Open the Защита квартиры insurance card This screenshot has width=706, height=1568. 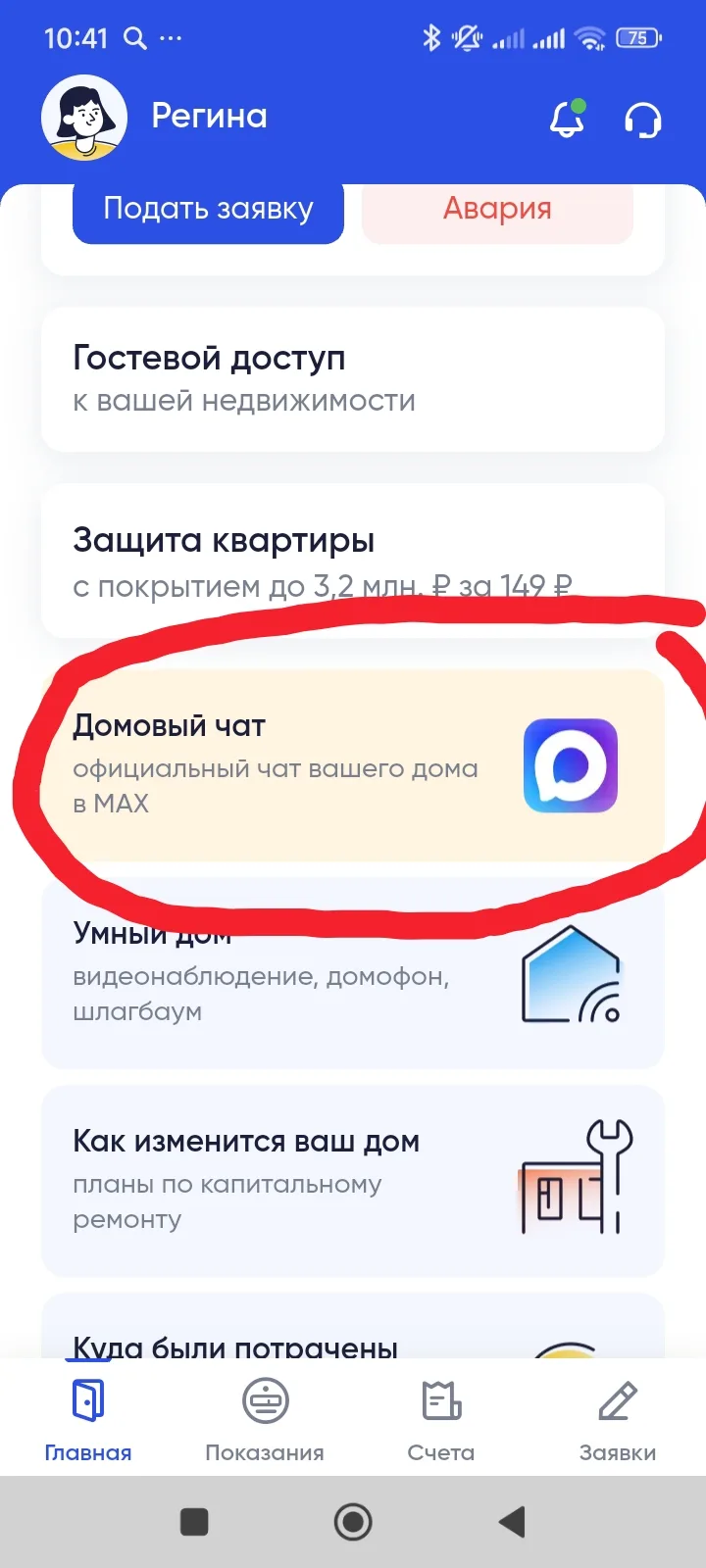coord(353,562)
